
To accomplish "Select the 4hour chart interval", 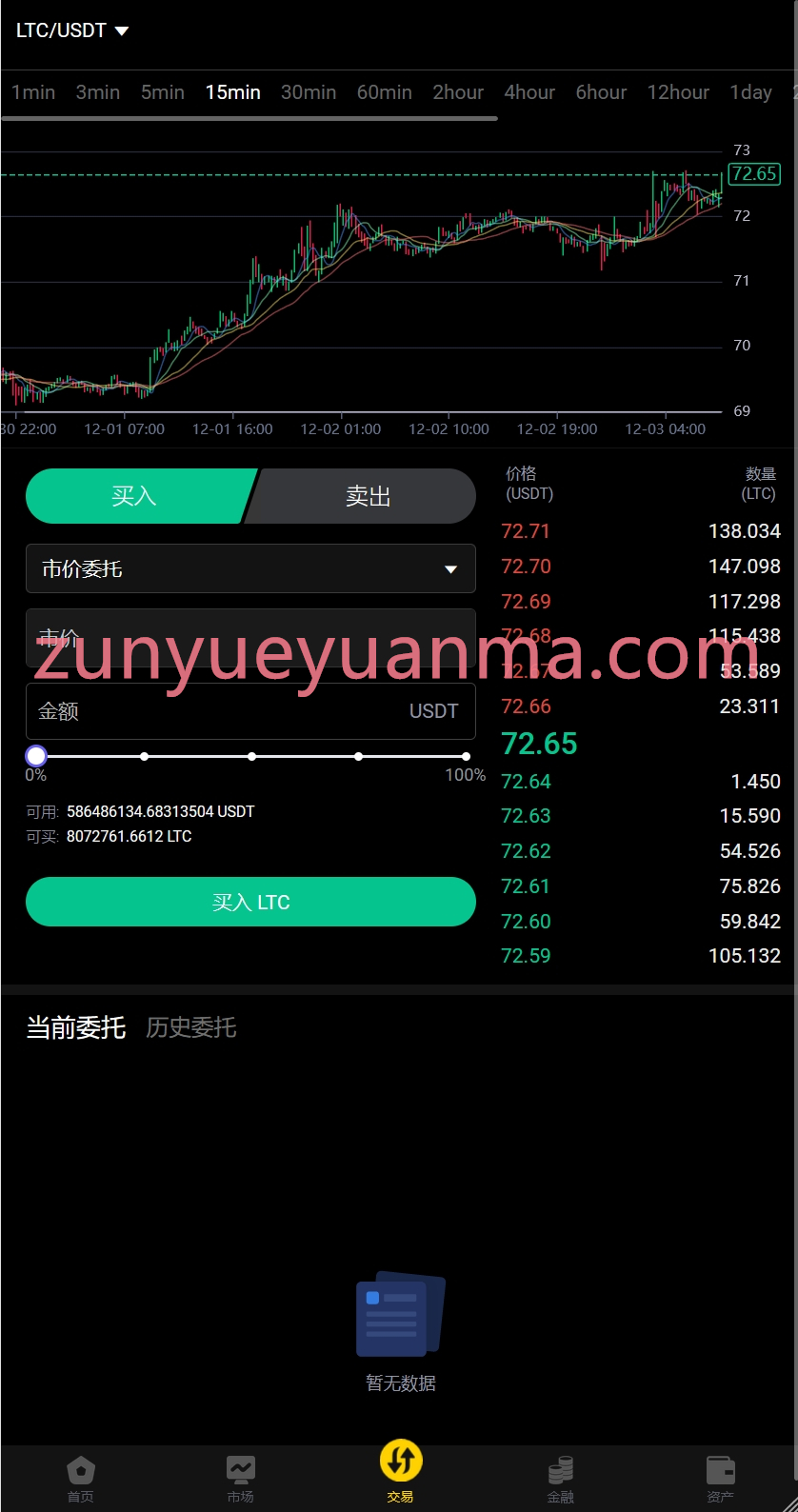I will [529, 92].
